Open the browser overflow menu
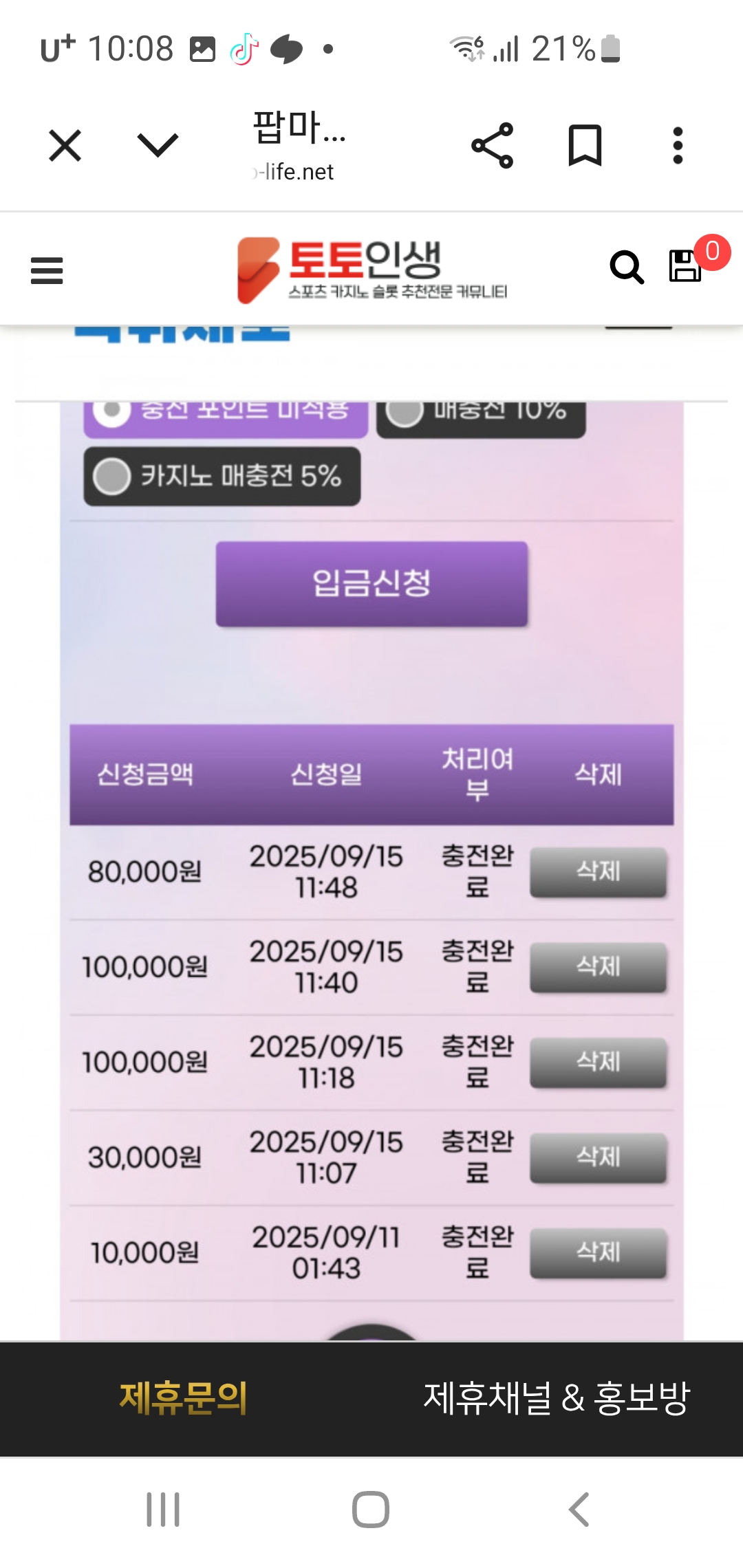 (678, 145)
